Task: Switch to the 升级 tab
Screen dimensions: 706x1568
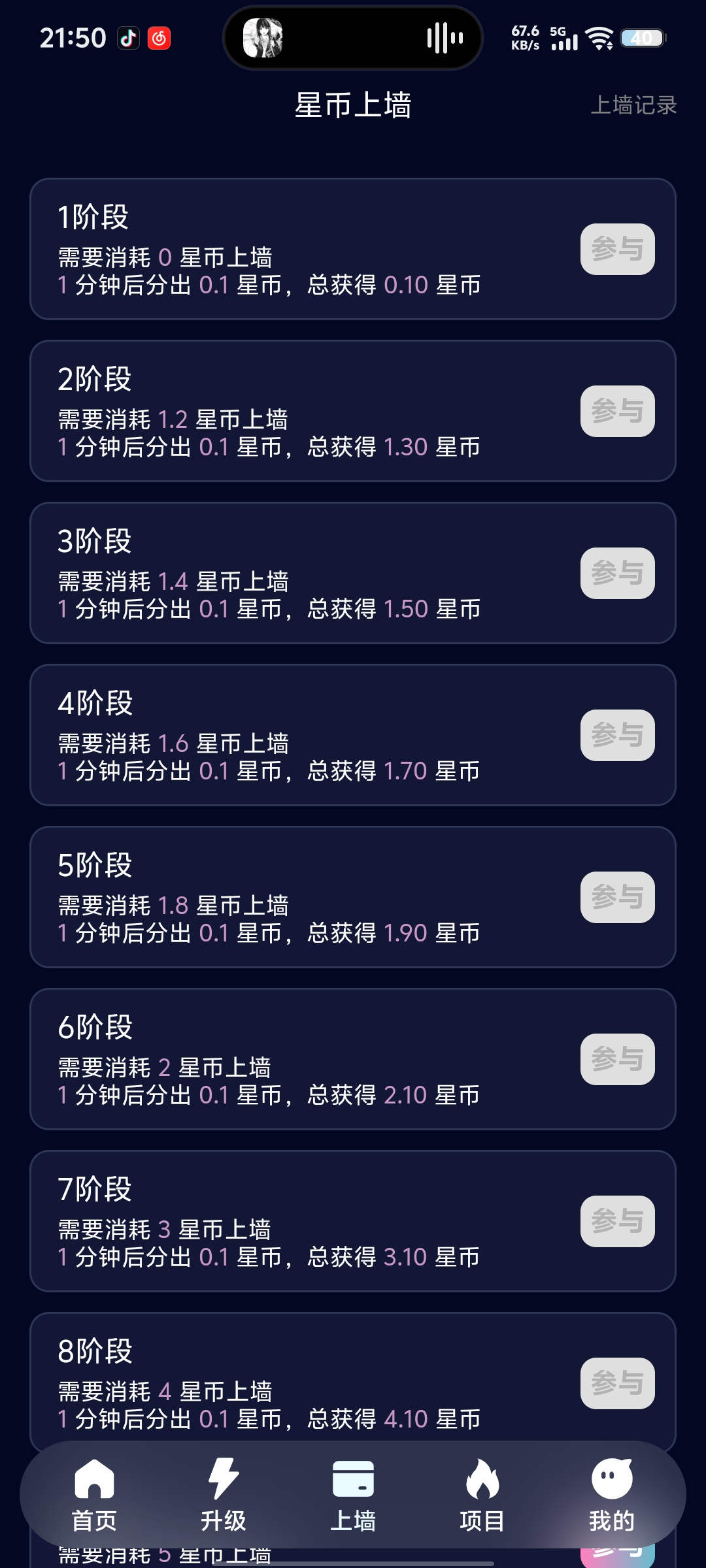Action: click(x=224, y=1495)
